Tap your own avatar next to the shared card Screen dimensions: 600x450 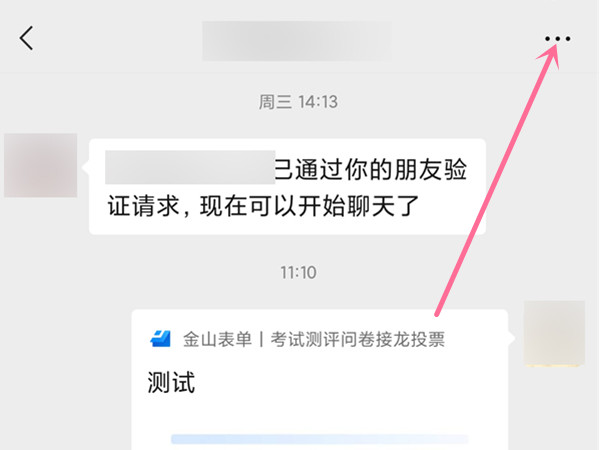click(554, 333)
